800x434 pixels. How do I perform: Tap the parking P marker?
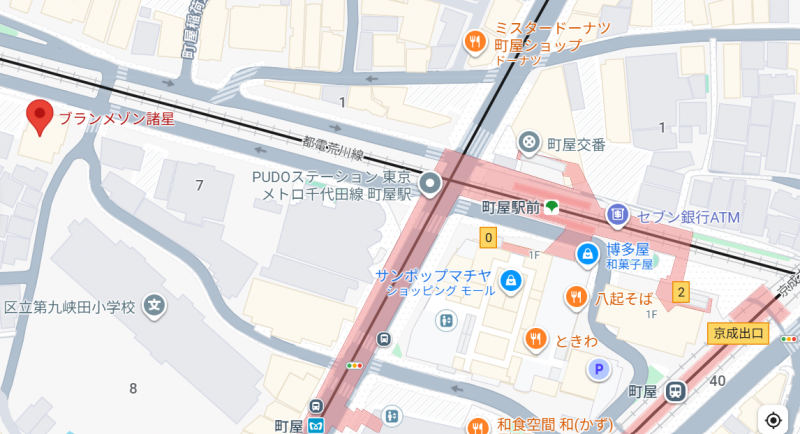[x=599, y=370]
